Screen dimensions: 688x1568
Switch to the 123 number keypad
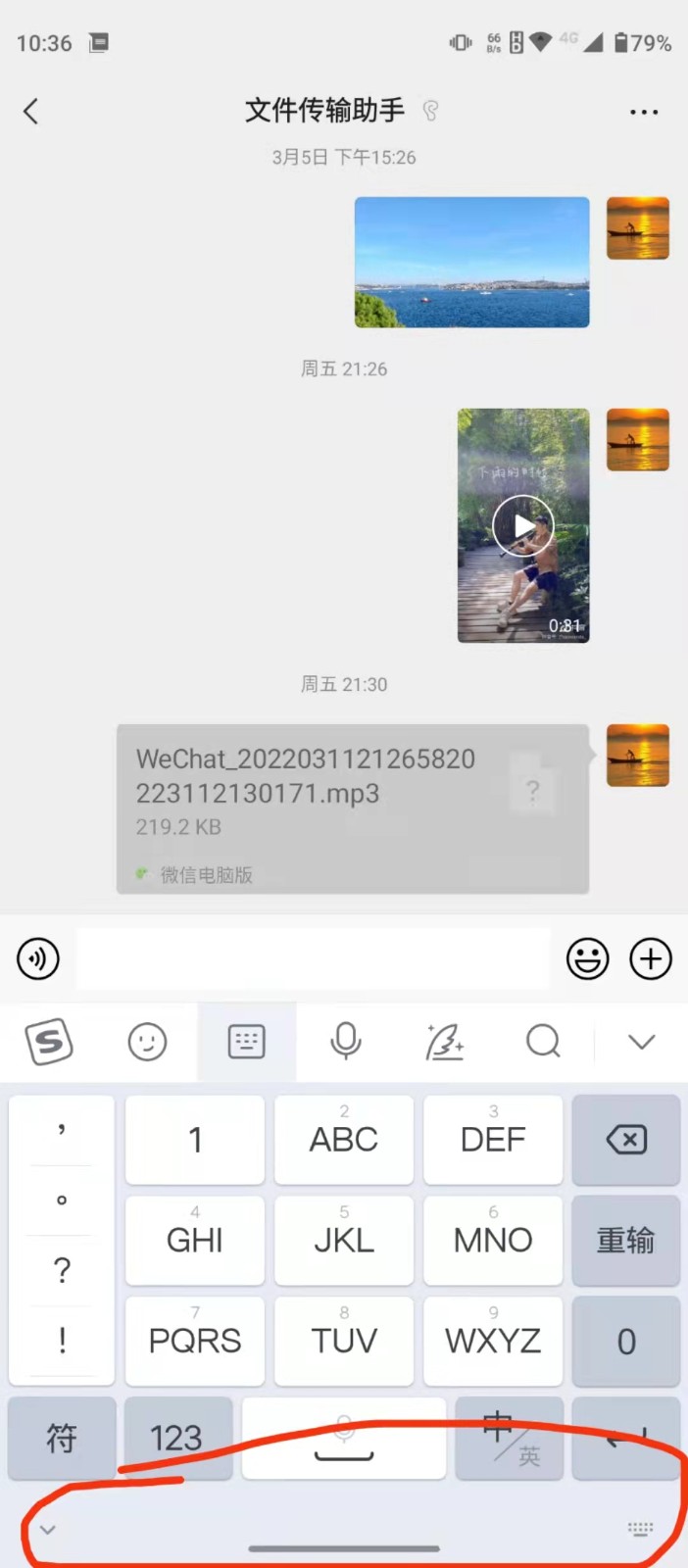tap(176, 1438)
